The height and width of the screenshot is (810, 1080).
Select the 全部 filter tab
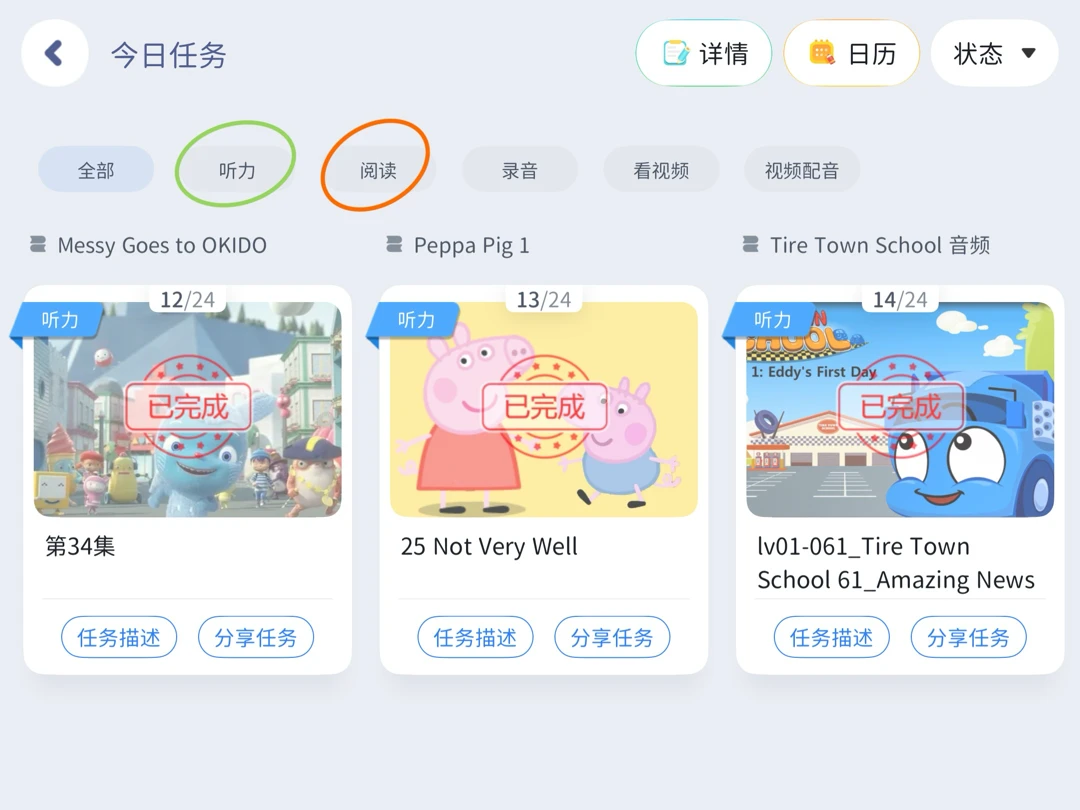coord(96,170)
